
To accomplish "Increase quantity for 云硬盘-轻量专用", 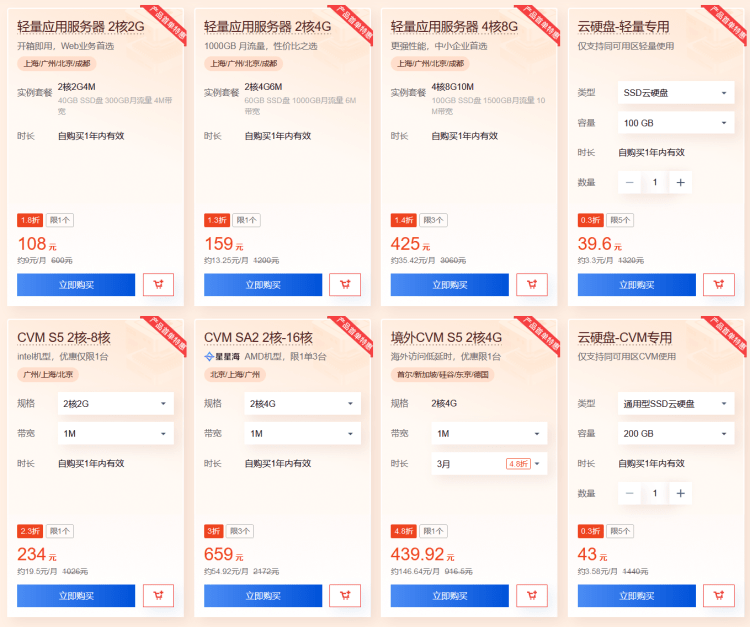I will tap(680, 182).
